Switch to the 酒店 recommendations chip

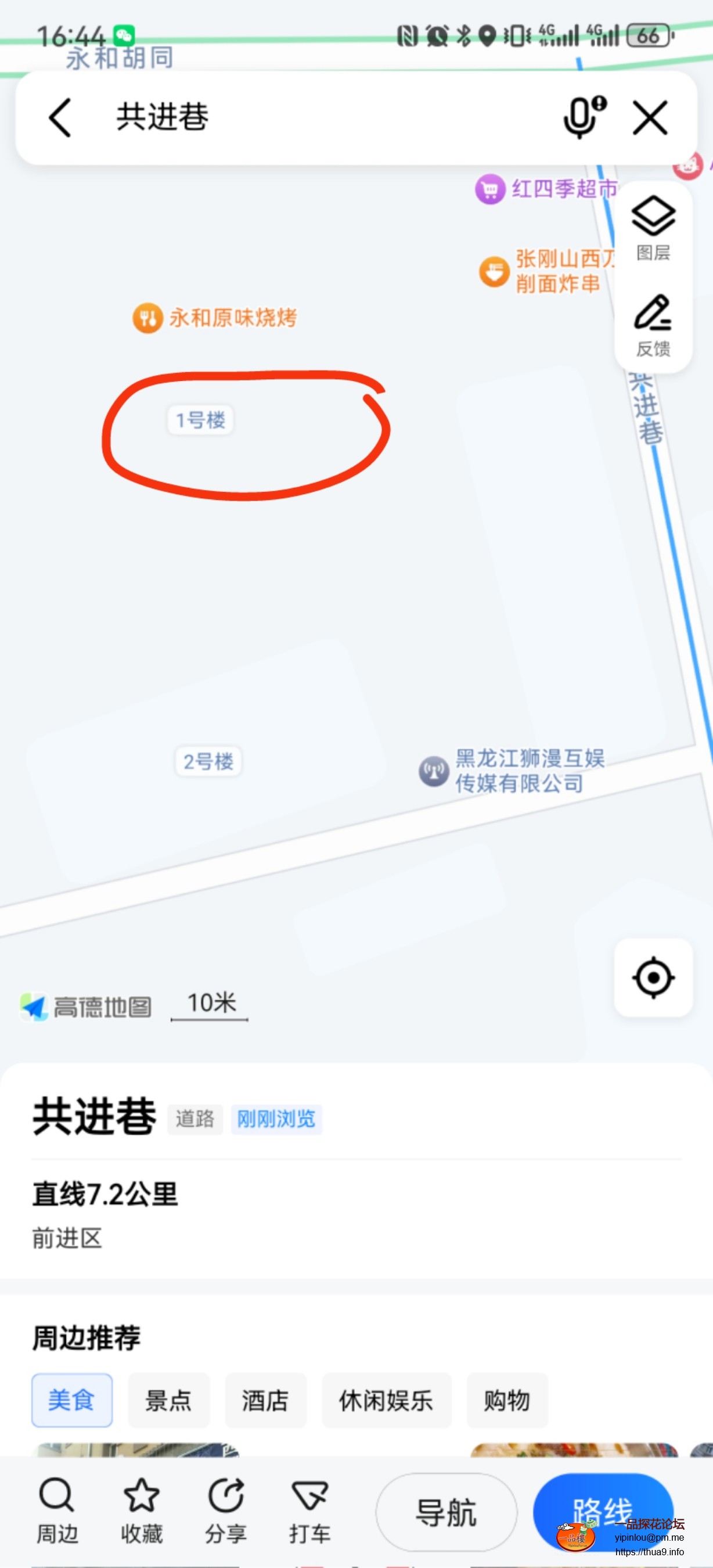[x=265, y=1400]
